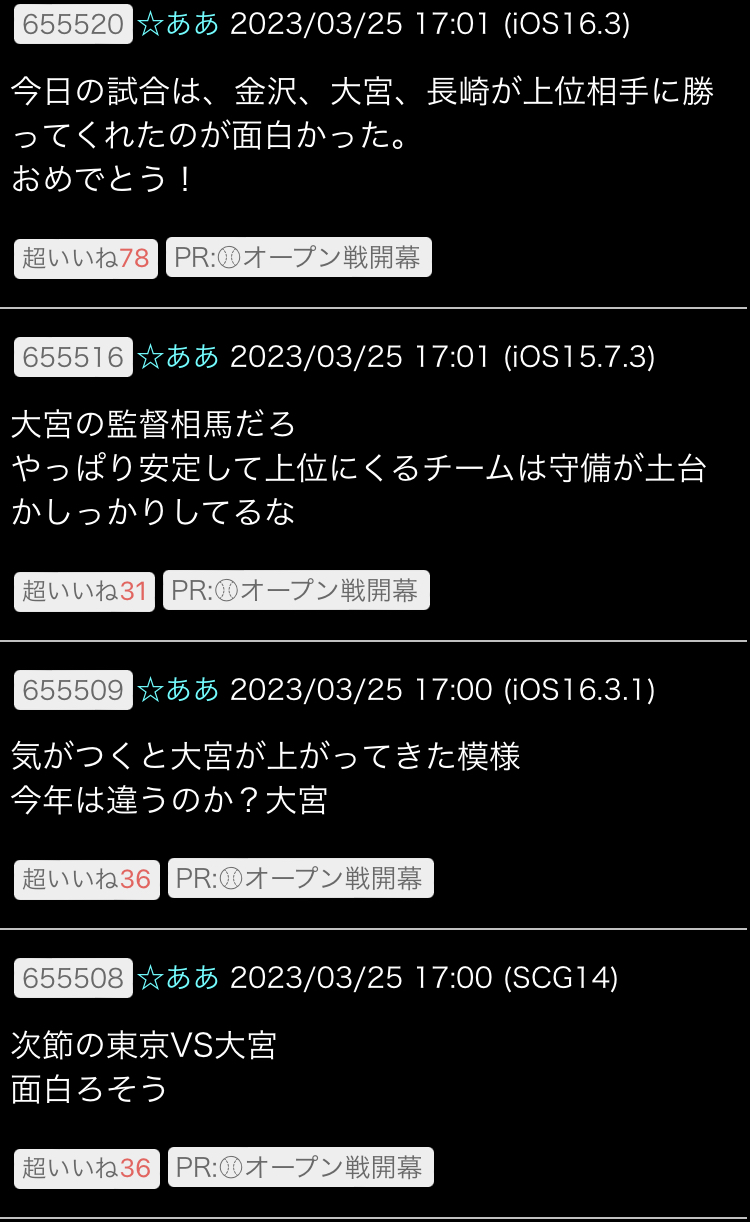The height and width of the screenshot is (1222, 750).
Task: Open the ☆ああ username on post 655516
Action: (178, 357)
